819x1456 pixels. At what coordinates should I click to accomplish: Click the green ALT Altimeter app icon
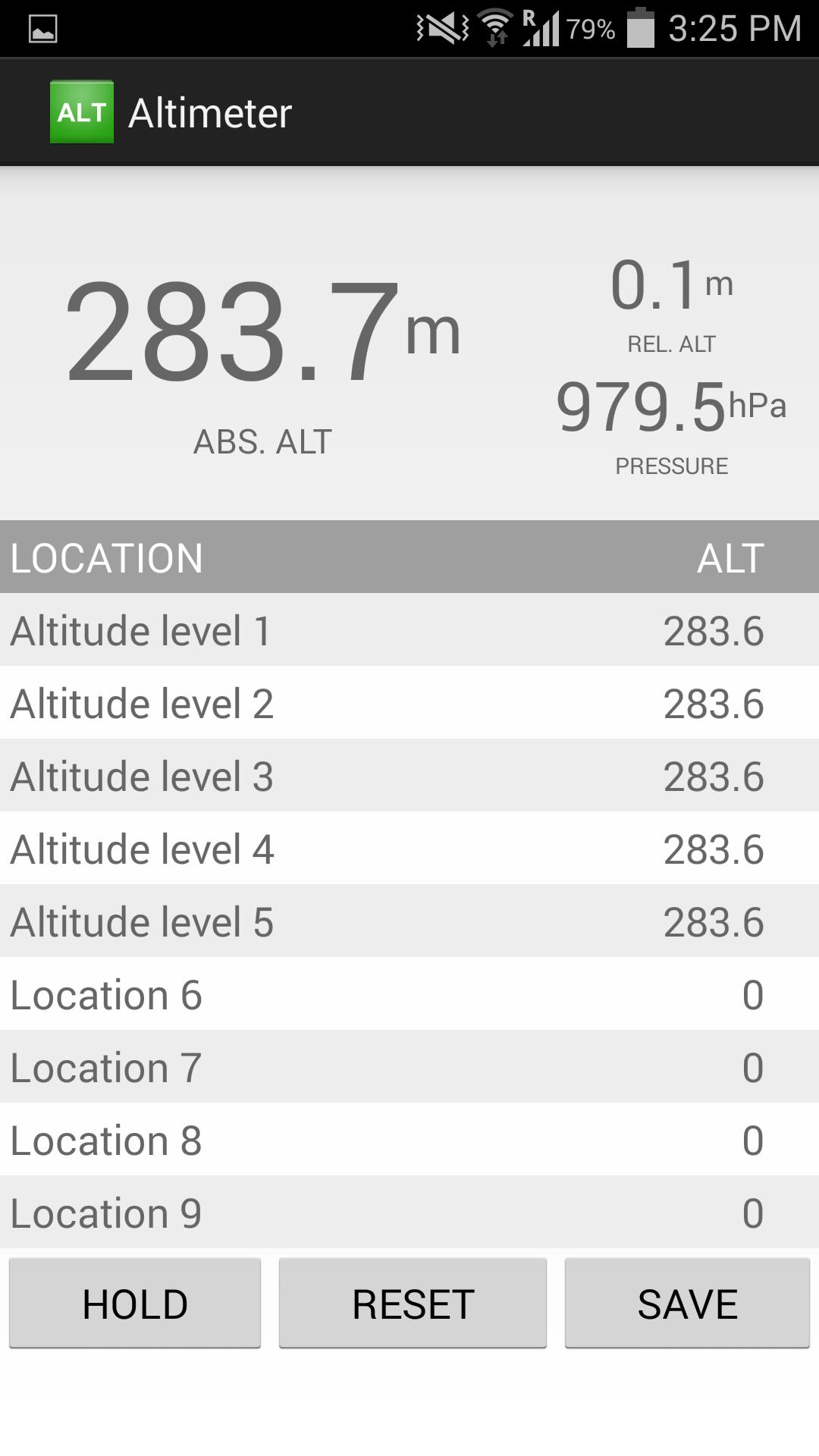(80, 112)
